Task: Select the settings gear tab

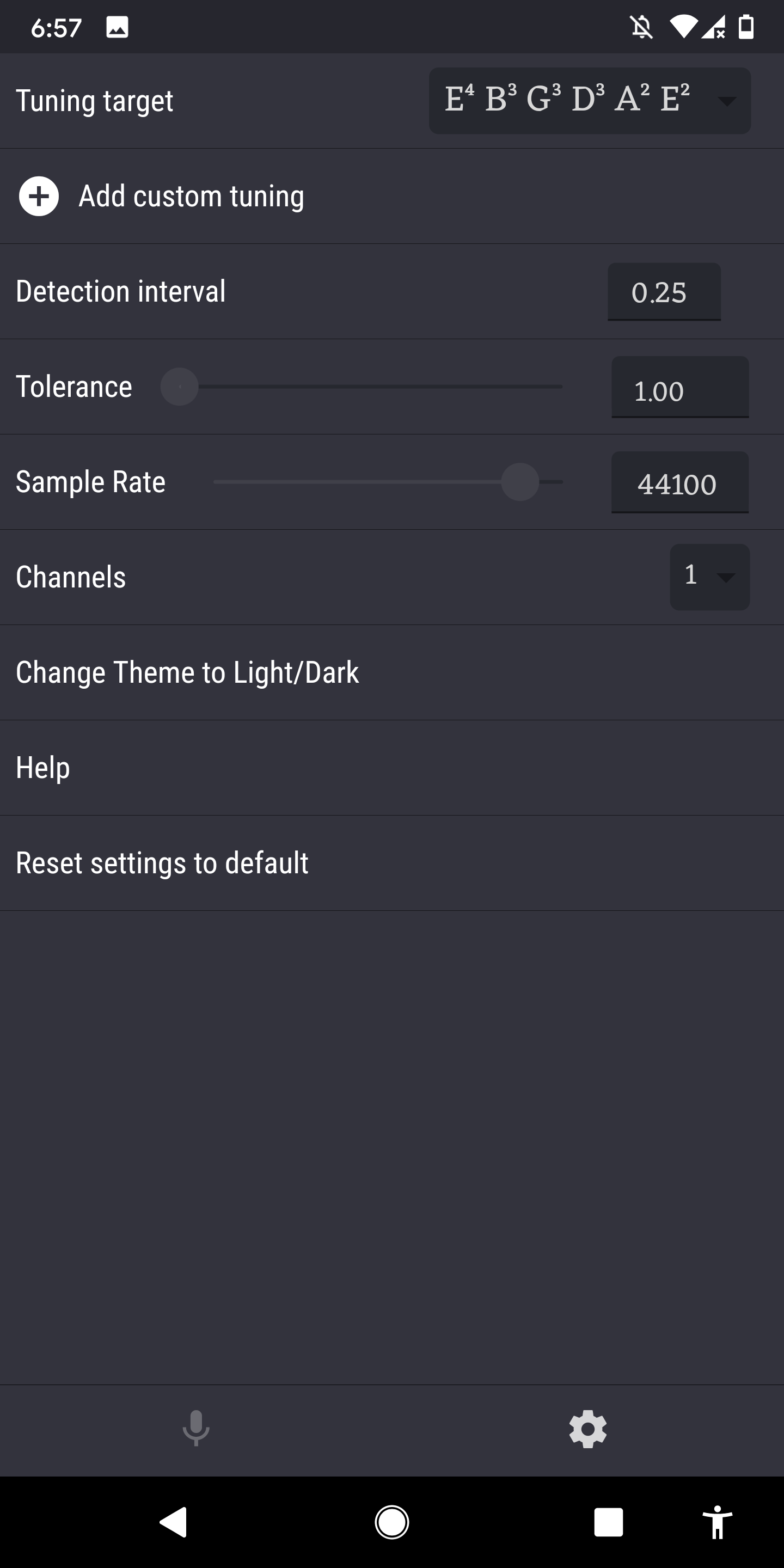Action: [587, 1428]
